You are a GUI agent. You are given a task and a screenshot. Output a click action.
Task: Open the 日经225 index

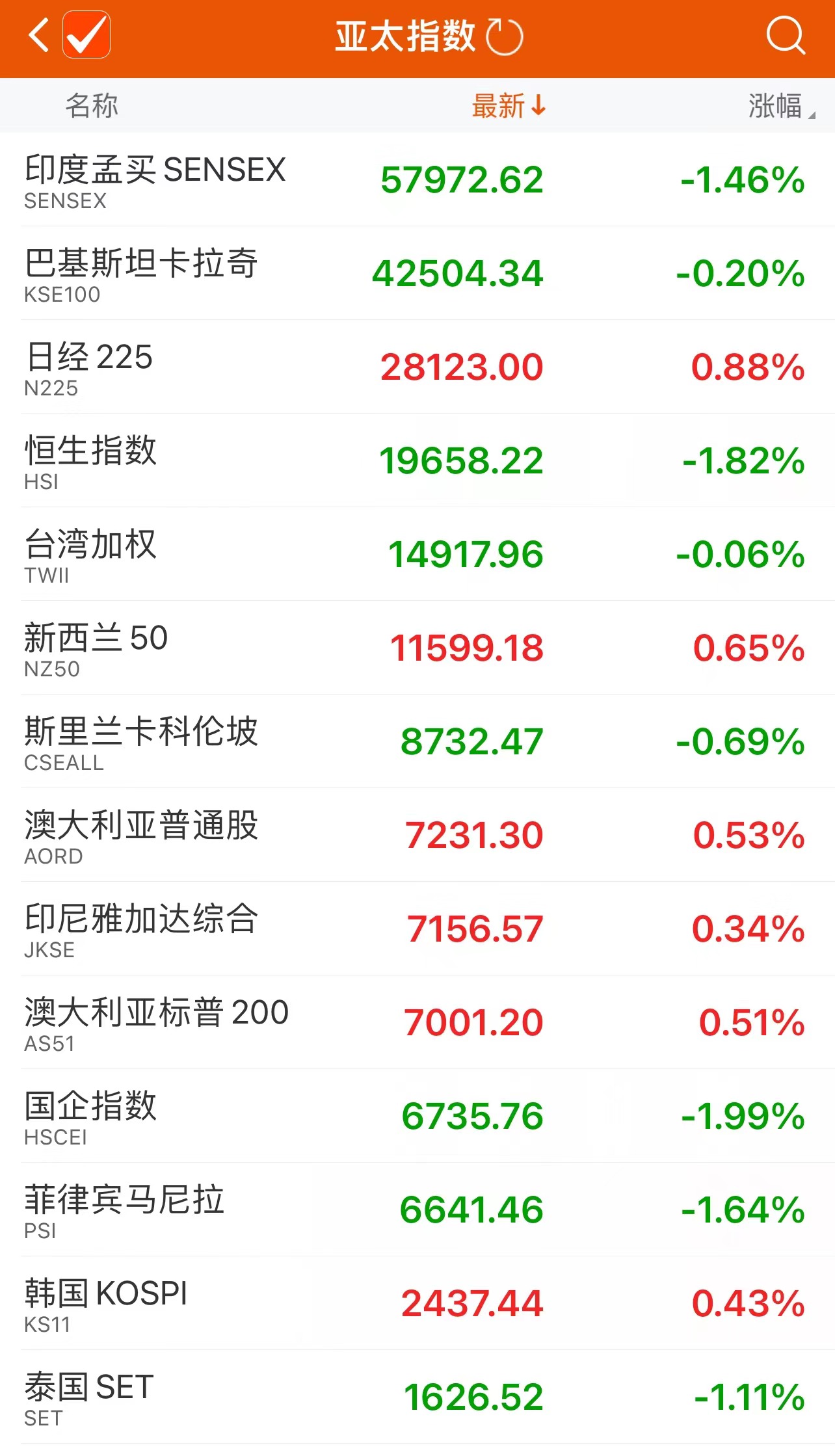pyautogui.click(x=416, y=367)
